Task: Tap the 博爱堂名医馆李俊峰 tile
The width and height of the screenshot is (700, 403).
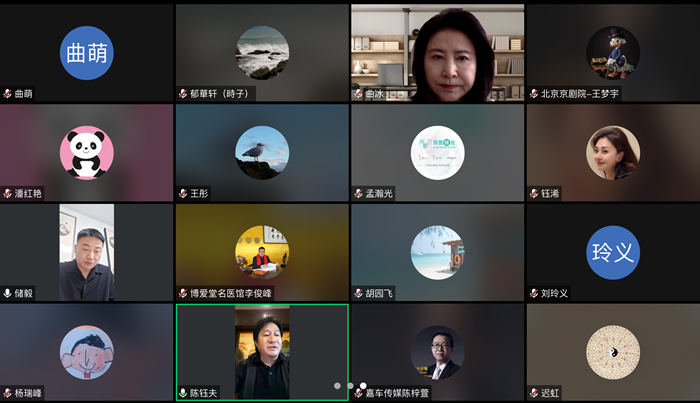Action: (262, 252)
